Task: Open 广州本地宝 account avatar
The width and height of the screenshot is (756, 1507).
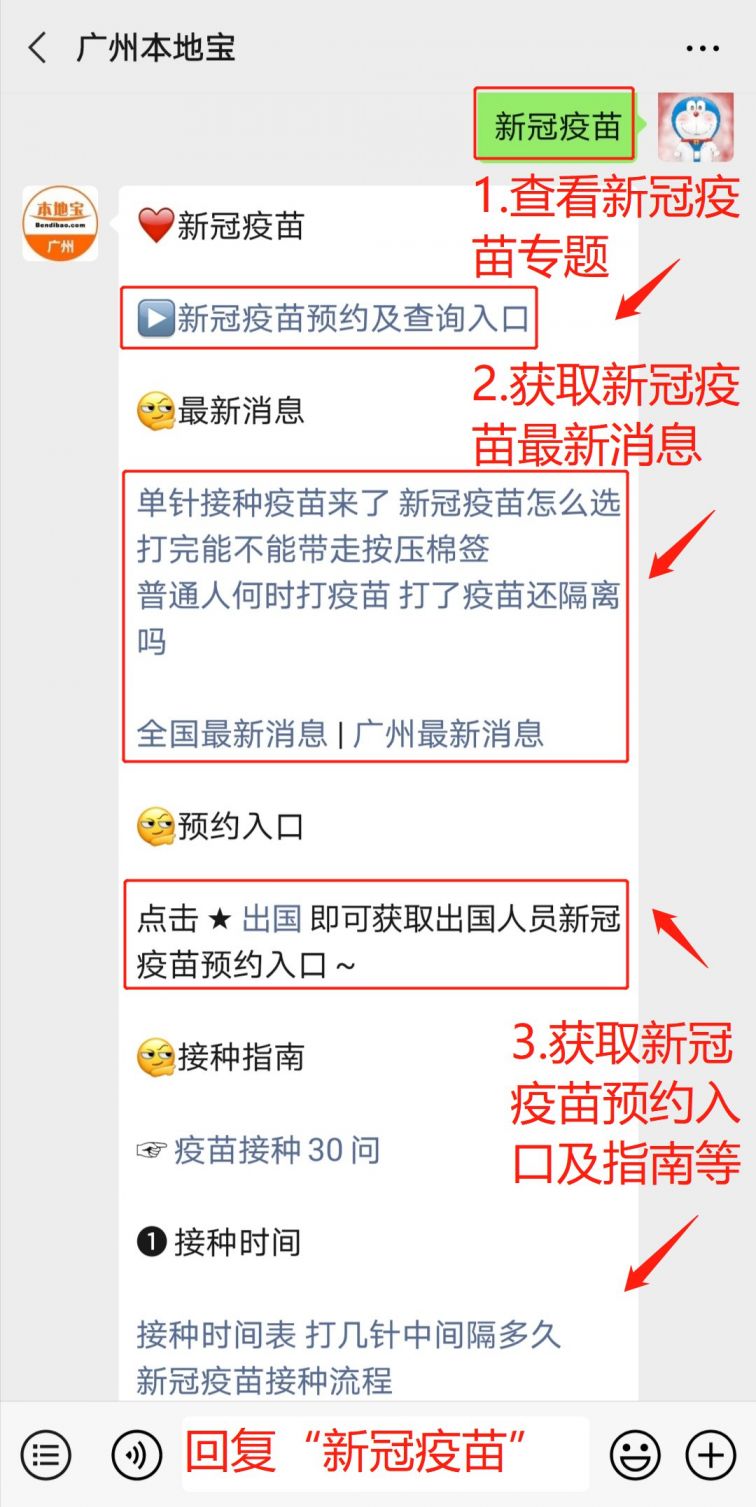Action: [x=60, y=223]
